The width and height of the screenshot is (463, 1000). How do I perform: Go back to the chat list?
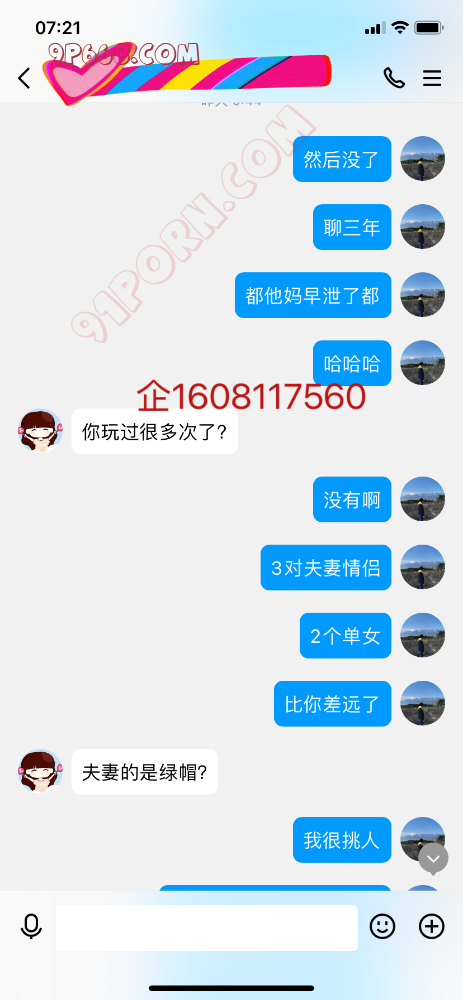pos(24,78)
